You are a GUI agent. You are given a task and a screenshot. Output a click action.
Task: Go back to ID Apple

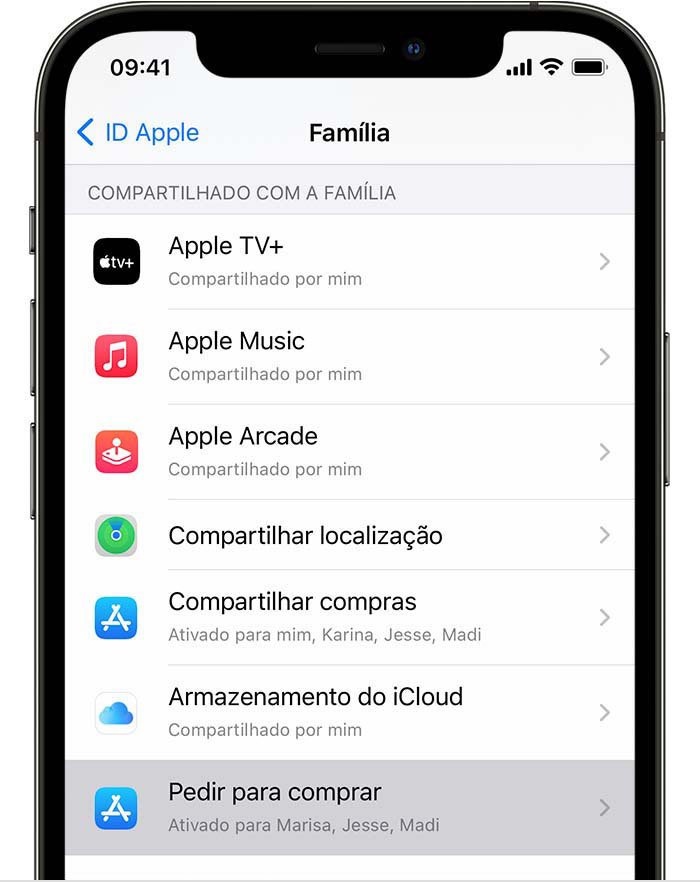138,133
